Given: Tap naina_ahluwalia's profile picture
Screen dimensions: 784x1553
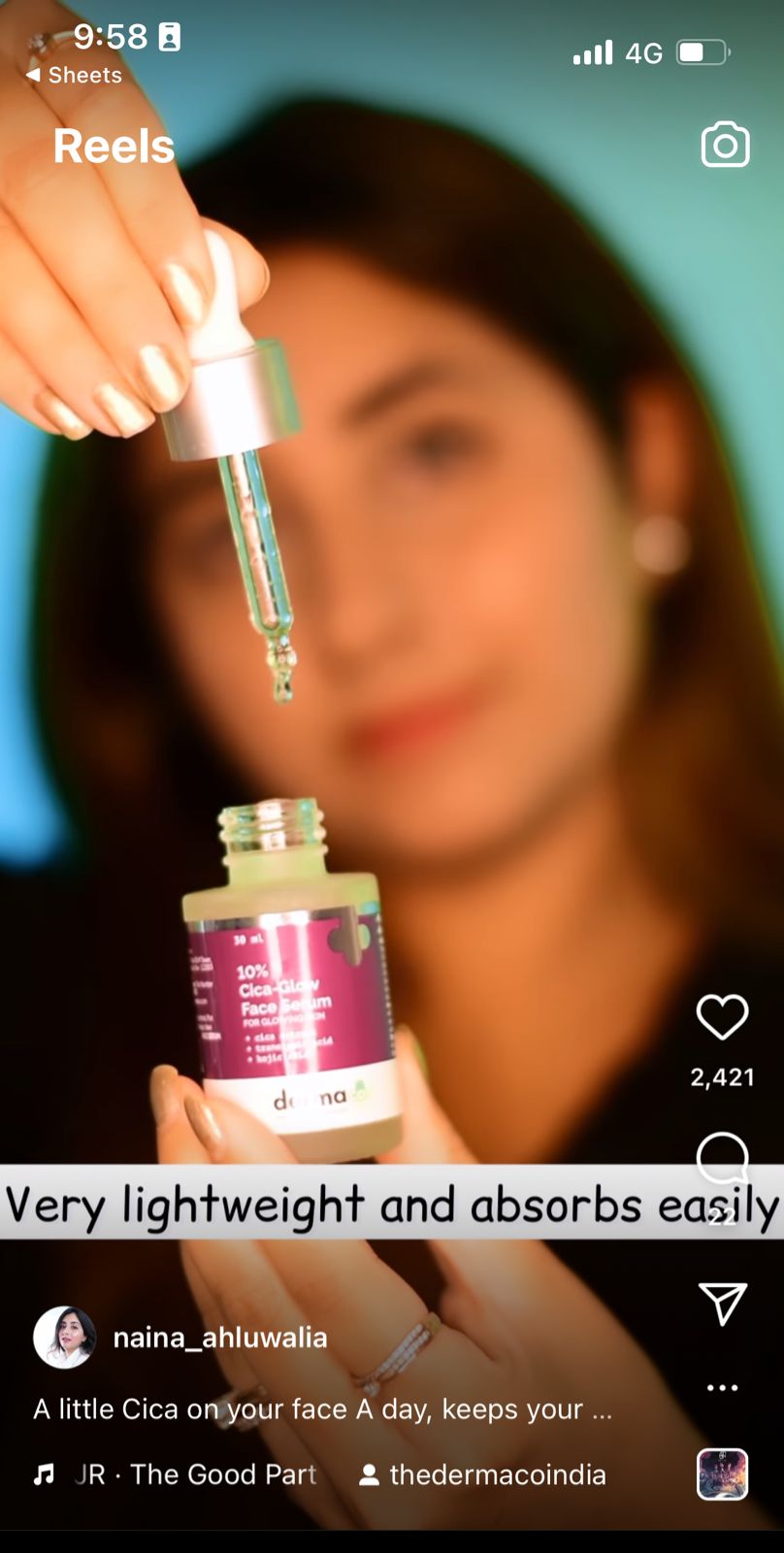Looking at the screenshot, I should pos(64,1338).
